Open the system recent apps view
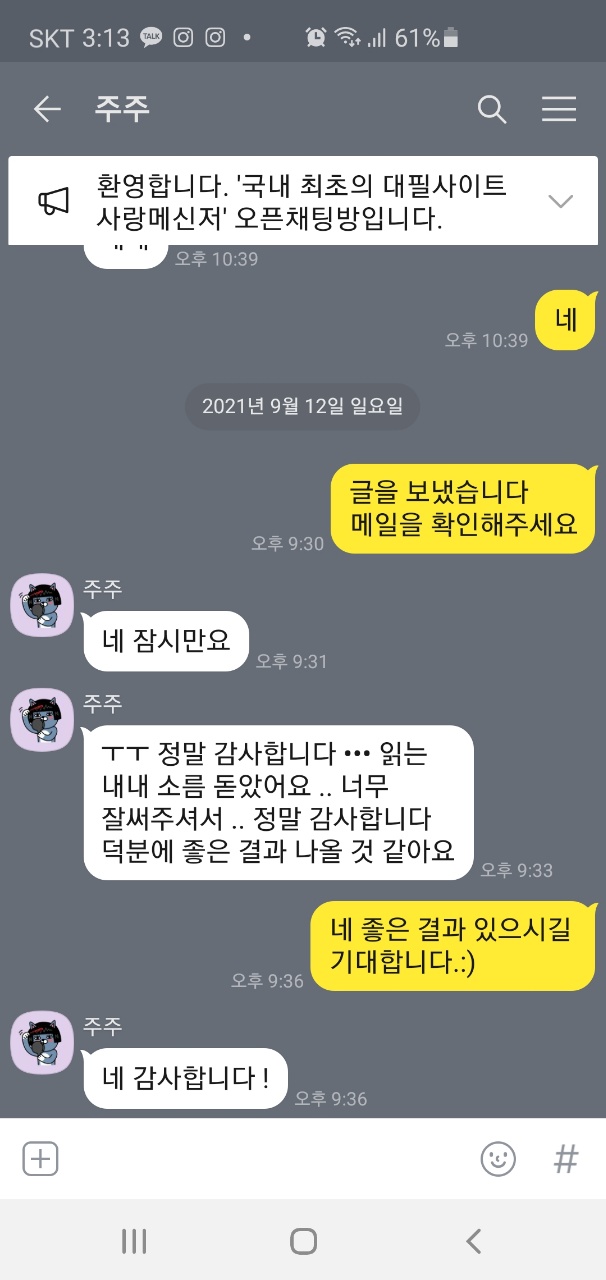Image resolution: width=606 pixels, height=1280 pixels. coord(134,1241)
